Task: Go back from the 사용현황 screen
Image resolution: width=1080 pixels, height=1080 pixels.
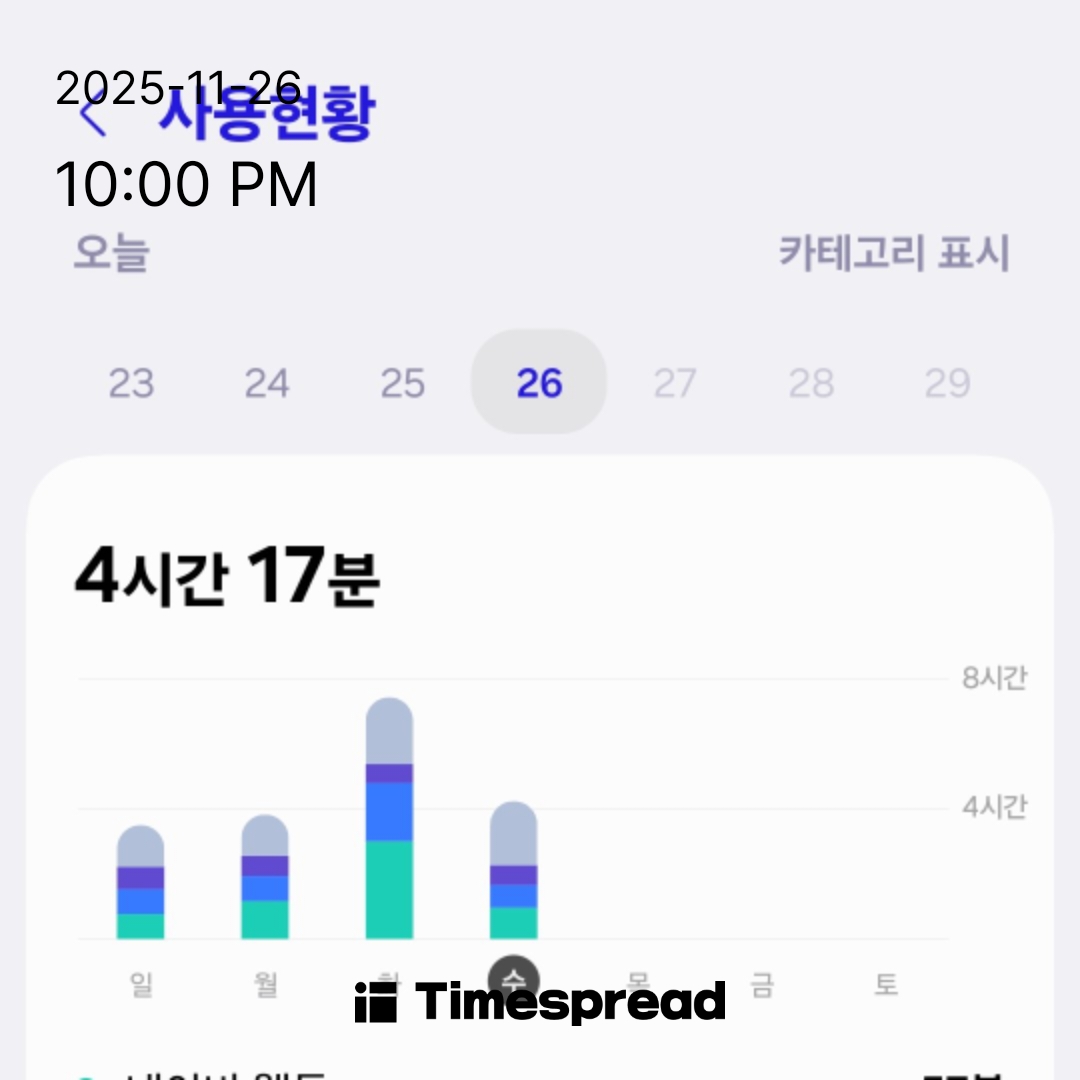Action: pyautogui.click(x=93, y=115)
